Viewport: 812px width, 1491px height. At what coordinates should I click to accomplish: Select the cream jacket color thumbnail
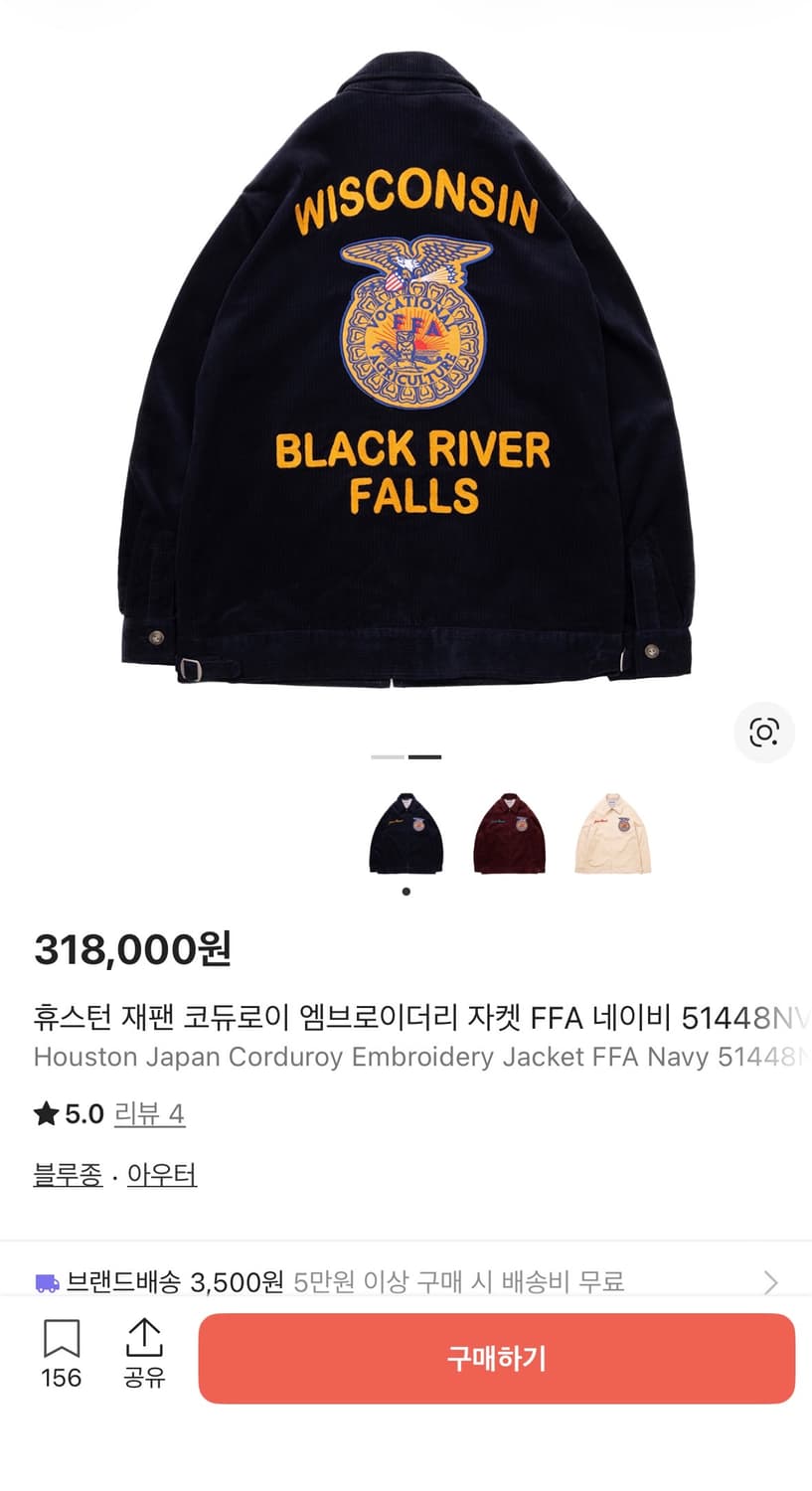(611, 835)
